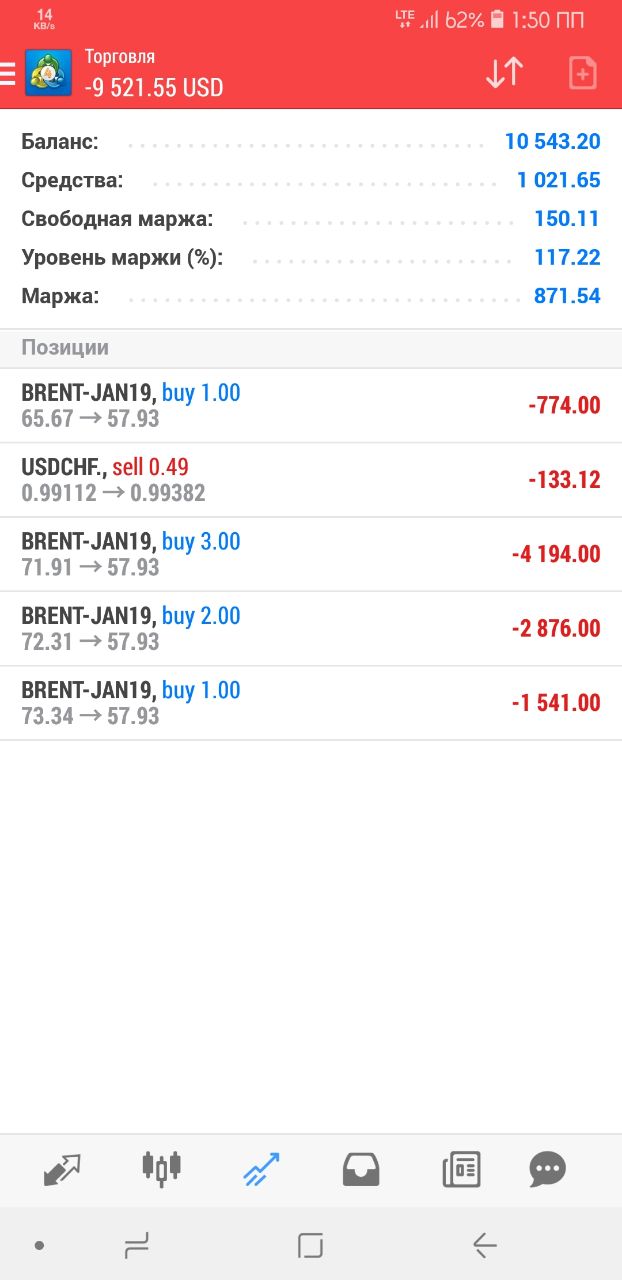Switch to the candlestick Chart tab
This screenshot has height=1280, width=622.
coord(162,1167)
